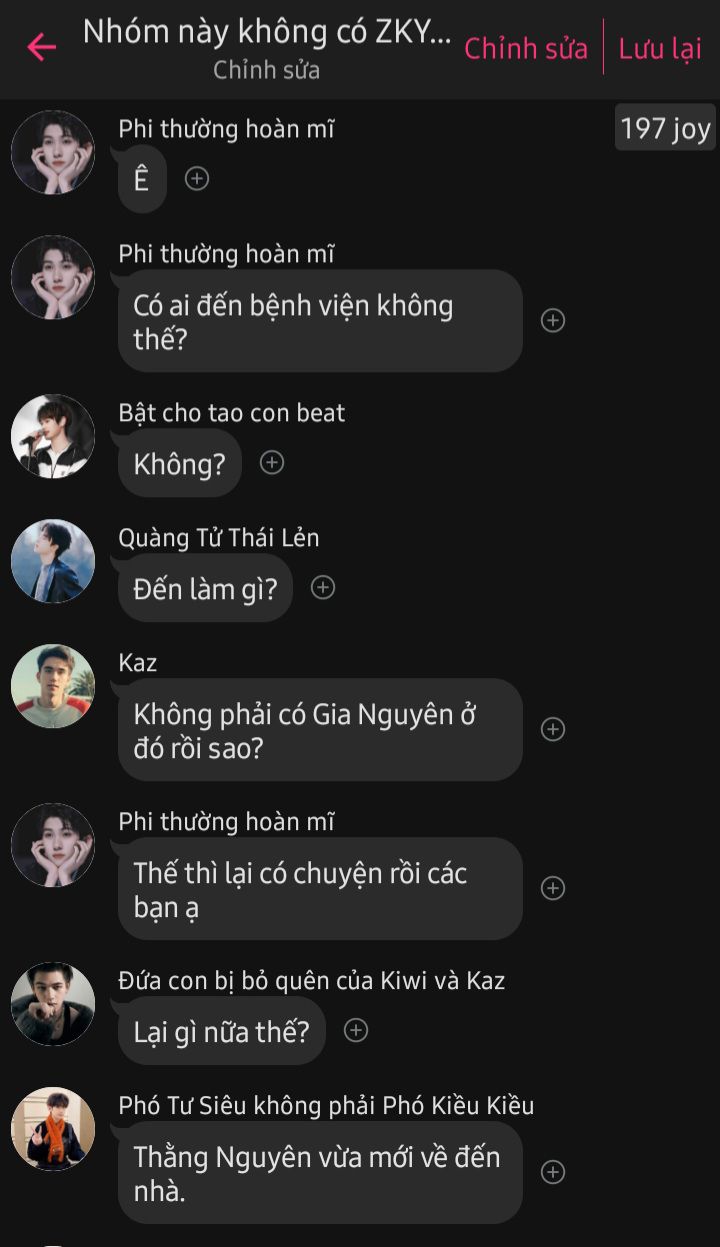Viewport: 720px width, 1247px height.
Task: Save with the Lưu lại button
Action: (x=660, y=48)
